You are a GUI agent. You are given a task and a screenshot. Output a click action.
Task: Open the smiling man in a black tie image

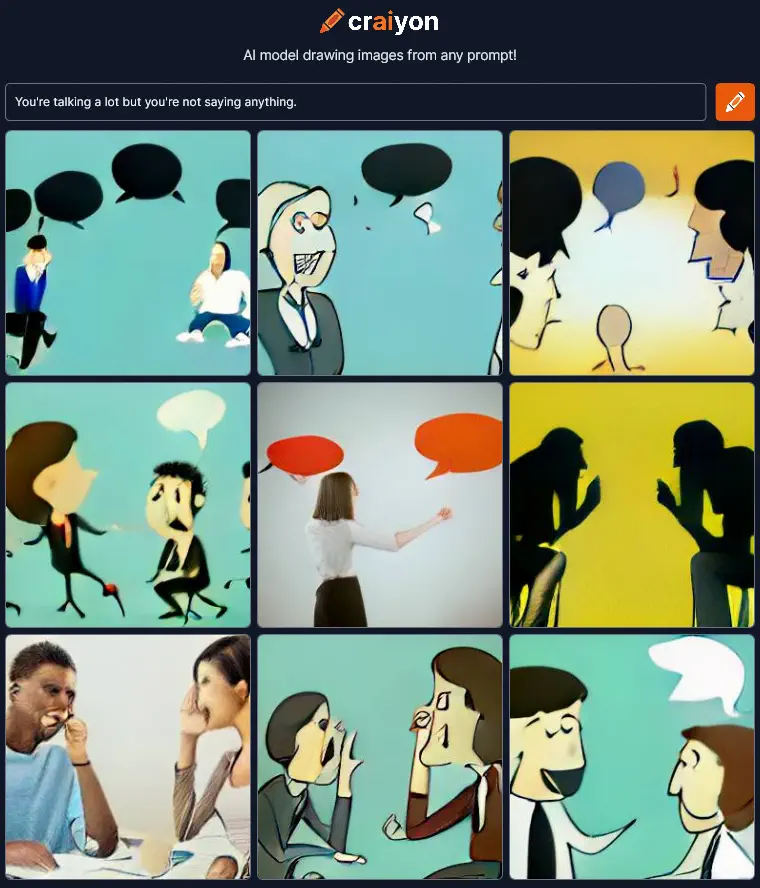click(632, 757)
